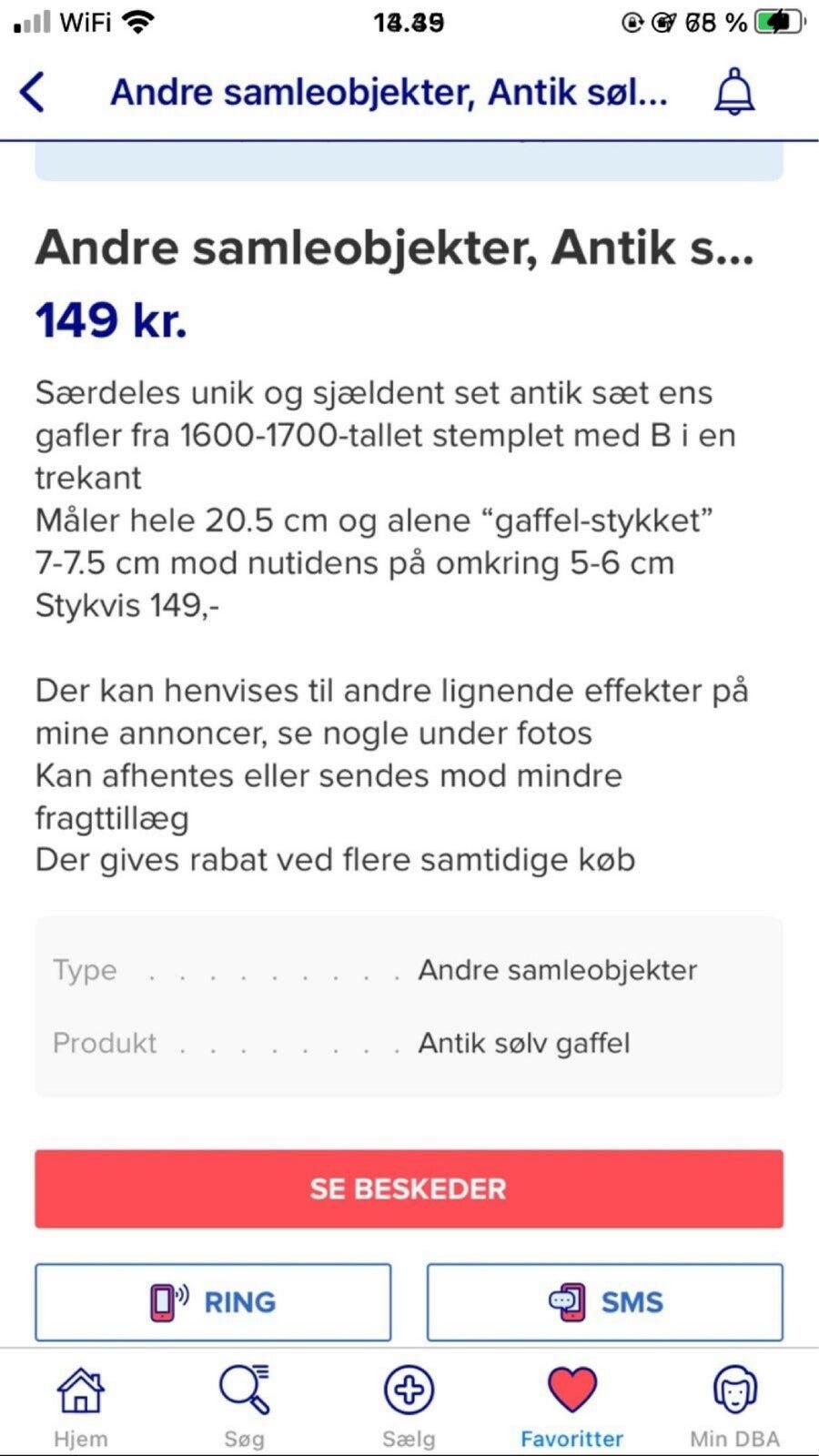Tap the back arrow to return
This screenshot has height=1456, width=819.
pyautogui.click(x=34, y=93)
